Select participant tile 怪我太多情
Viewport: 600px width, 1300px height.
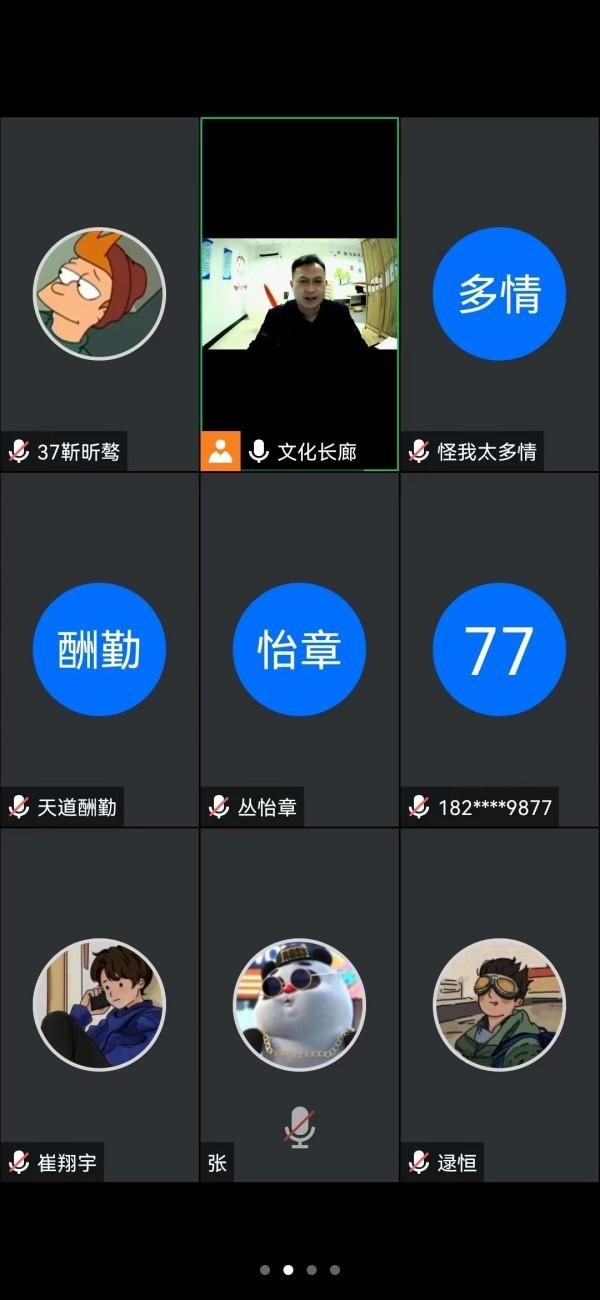499,294
